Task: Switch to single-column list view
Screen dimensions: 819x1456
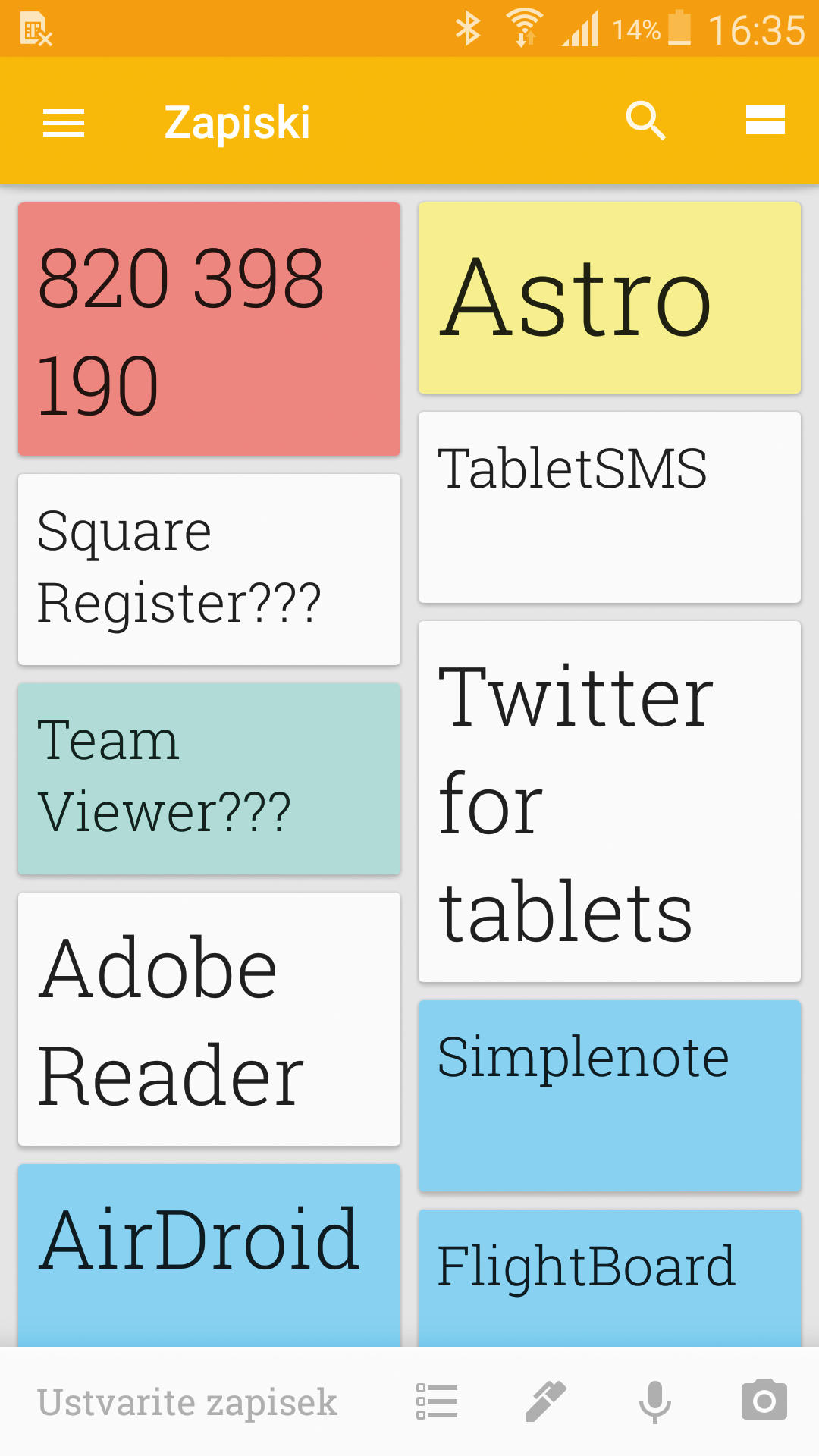Action: pyautogui.click(x=765, y=120)
